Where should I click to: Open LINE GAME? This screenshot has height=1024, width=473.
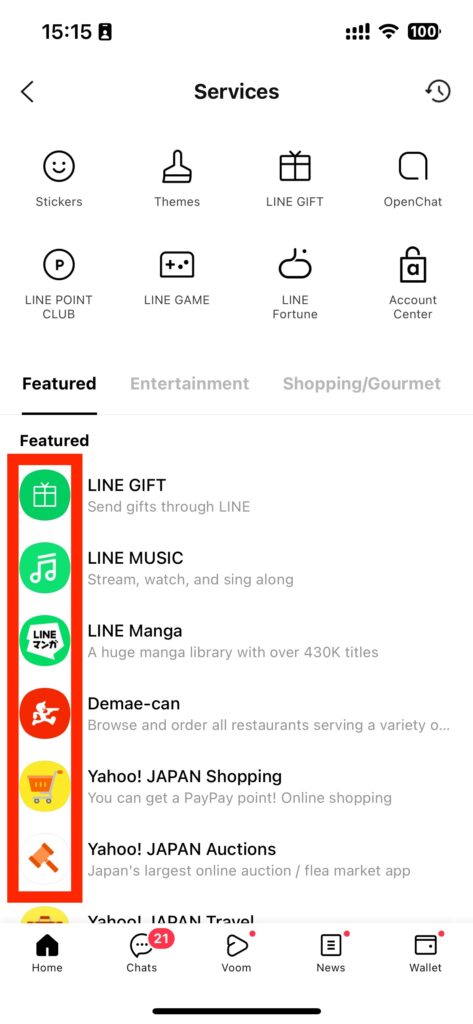pos(177,278)
